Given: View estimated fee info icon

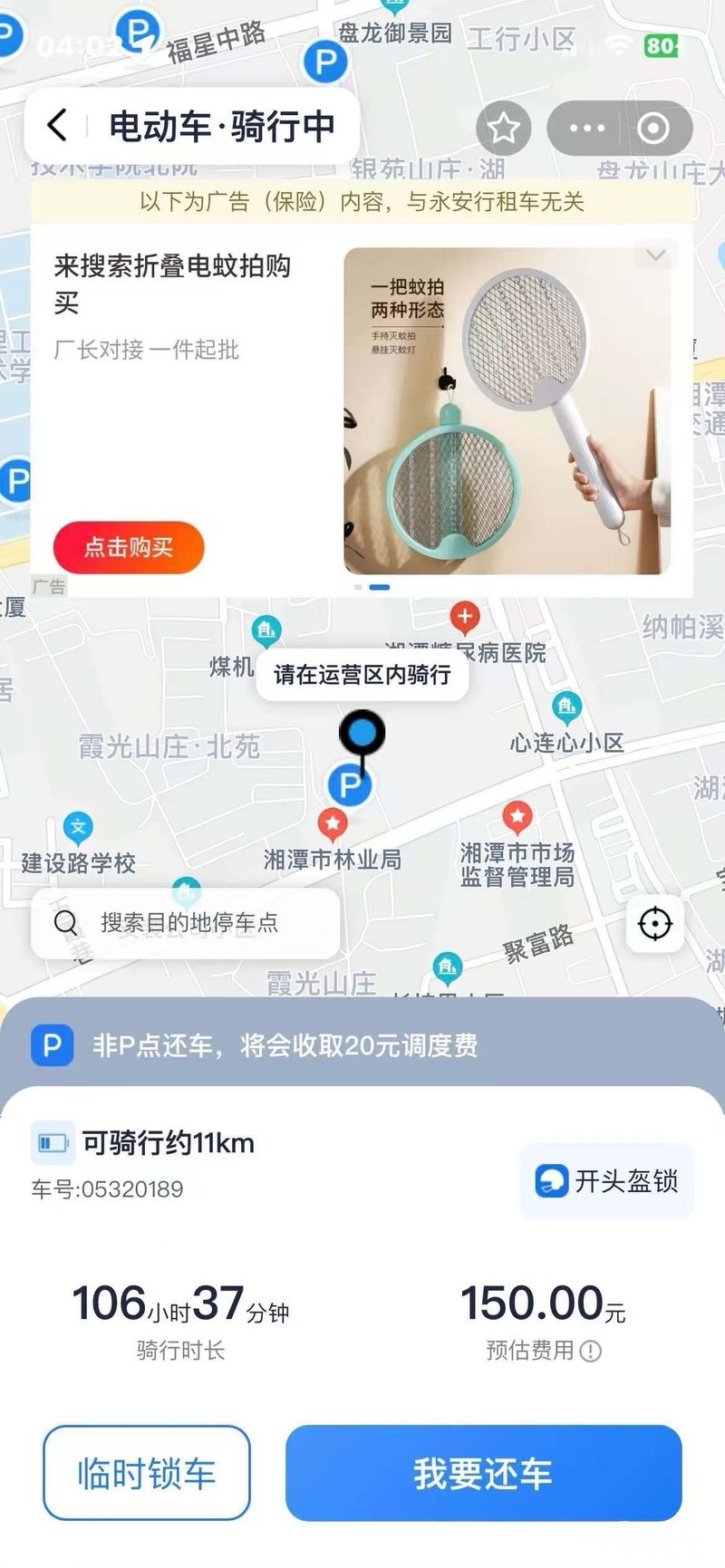Looking at the screenshot, I should point(591,1351).
